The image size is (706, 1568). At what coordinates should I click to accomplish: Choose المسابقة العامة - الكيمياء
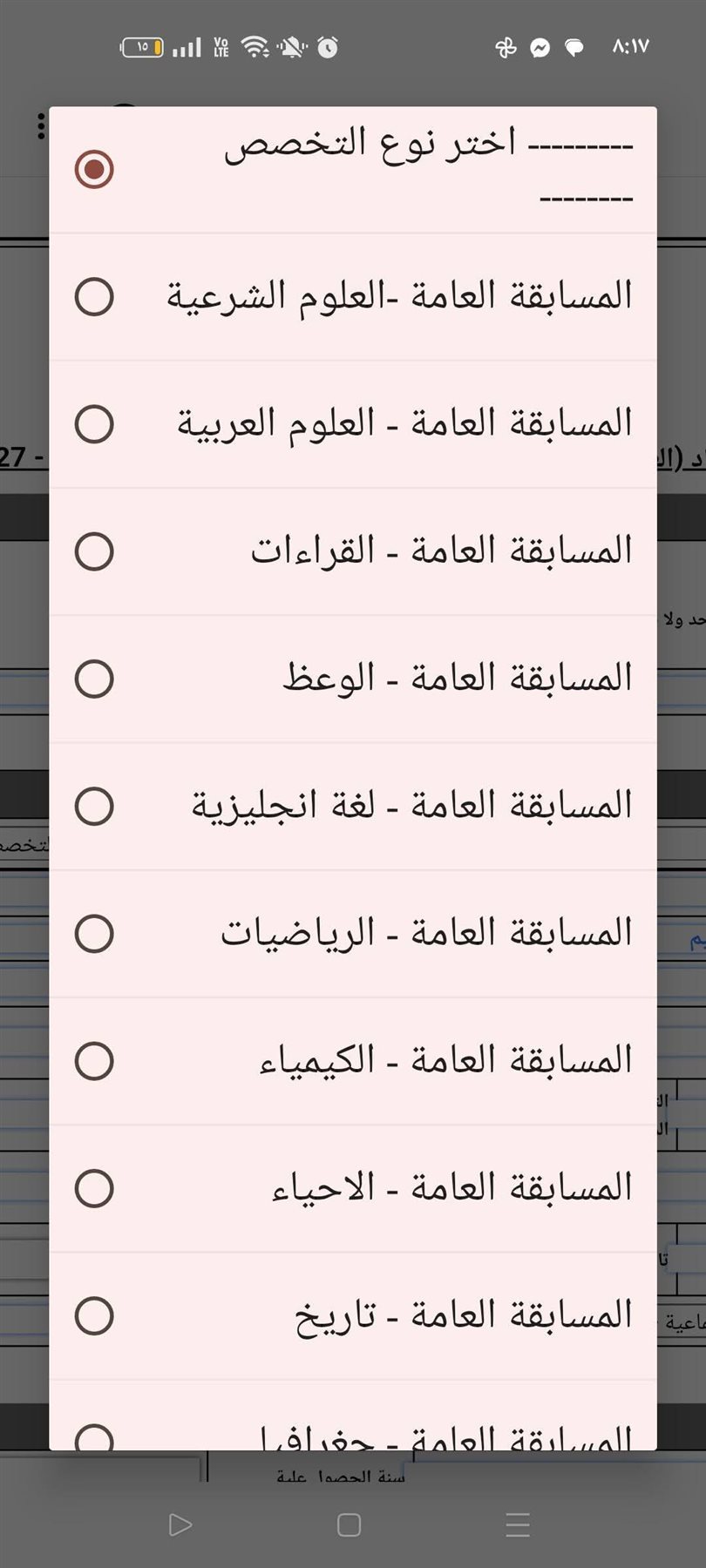coord(353,1060)
